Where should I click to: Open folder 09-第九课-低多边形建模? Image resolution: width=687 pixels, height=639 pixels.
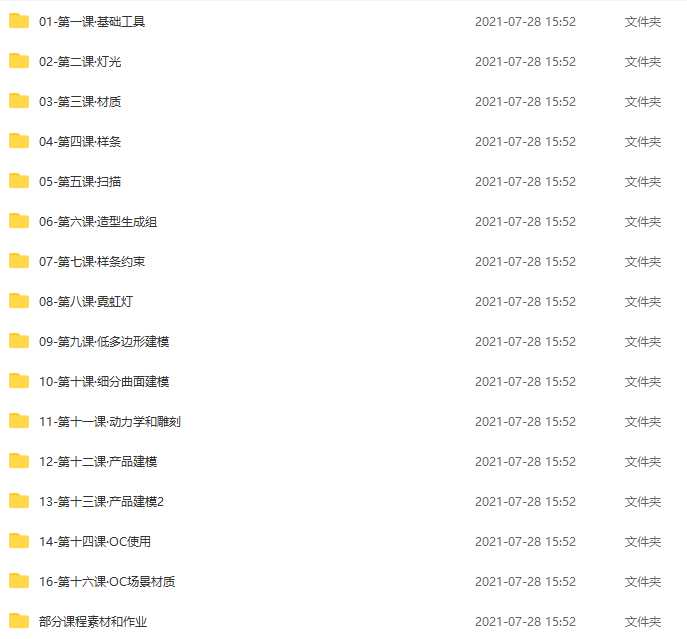point(103,342)
